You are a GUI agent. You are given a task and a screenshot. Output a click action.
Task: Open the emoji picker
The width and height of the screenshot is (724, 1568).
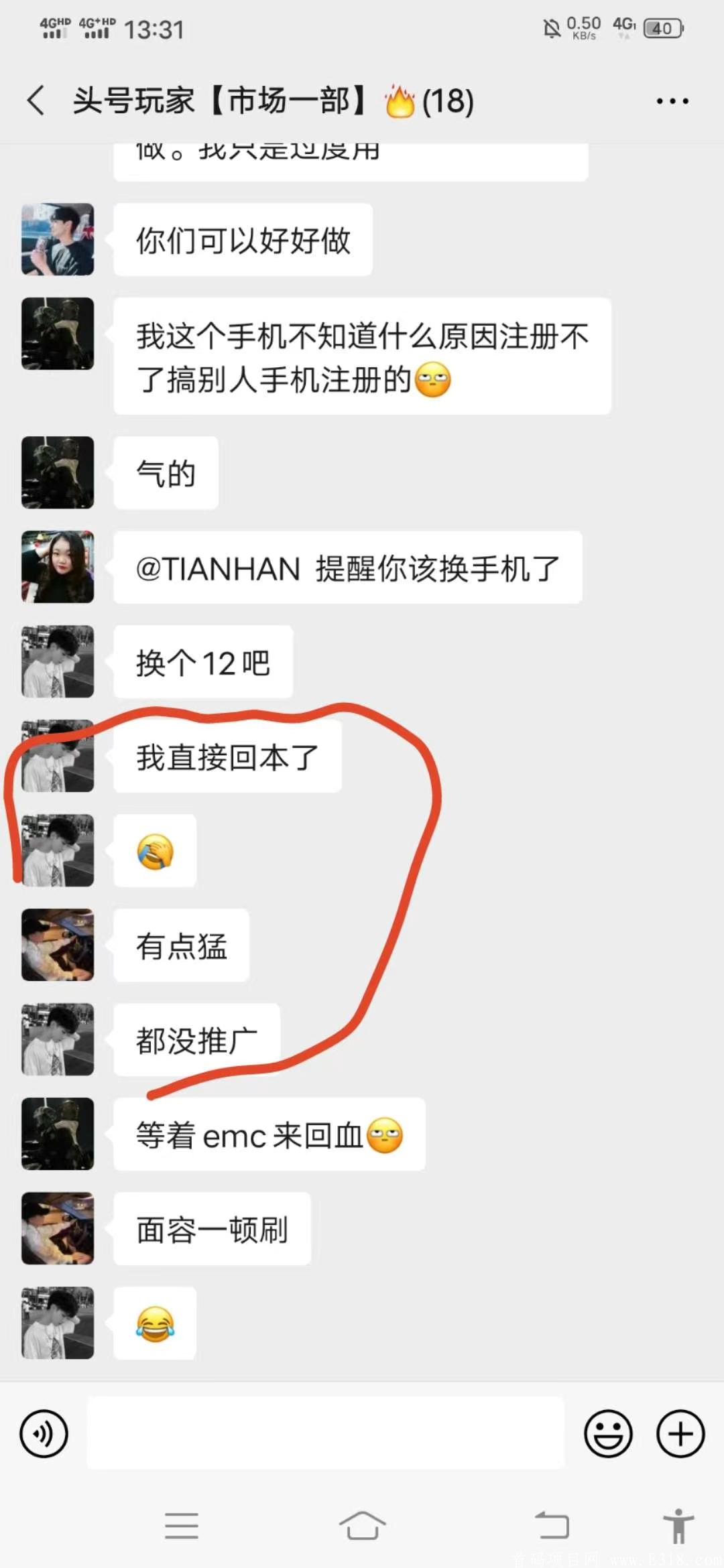(608, 1434)
